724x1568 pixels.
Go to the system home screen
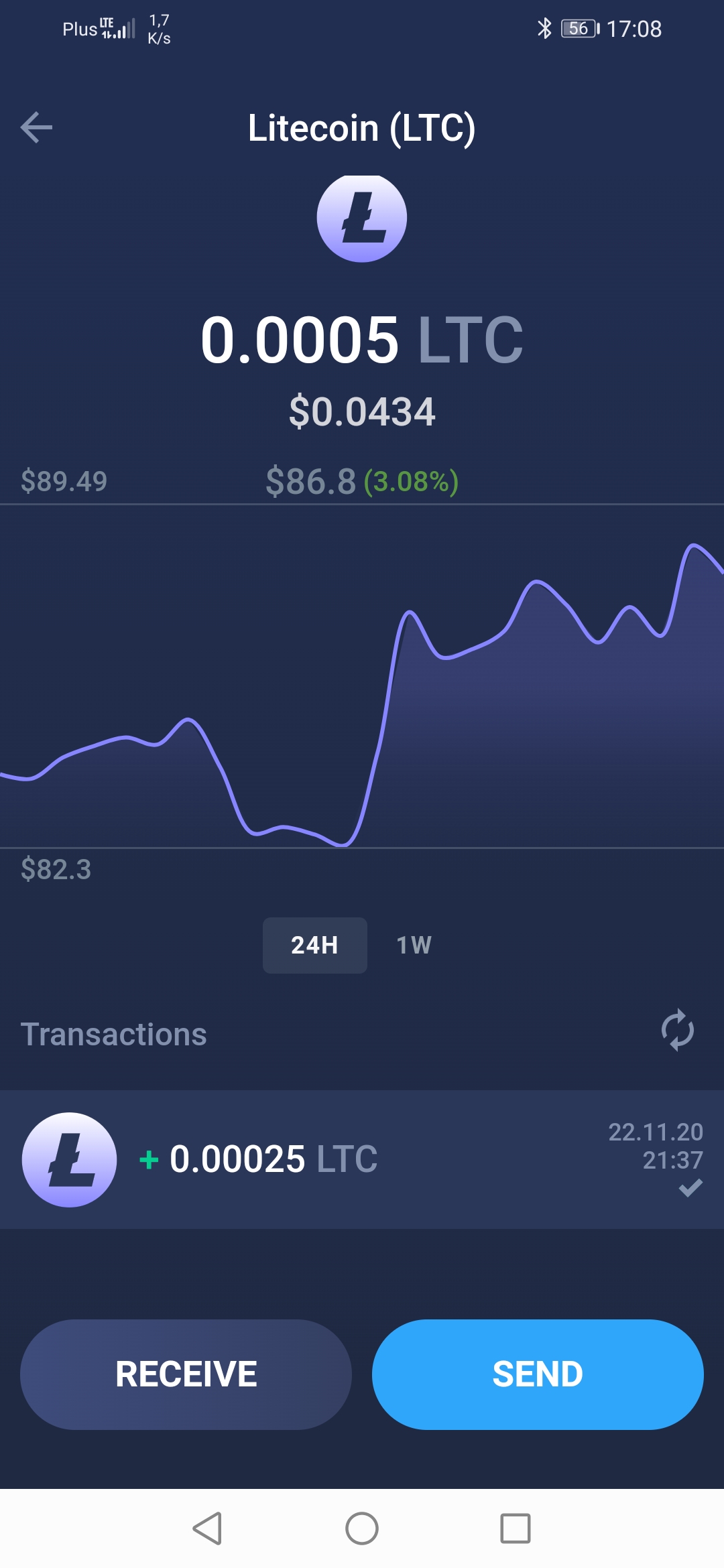coord(362,1528)
